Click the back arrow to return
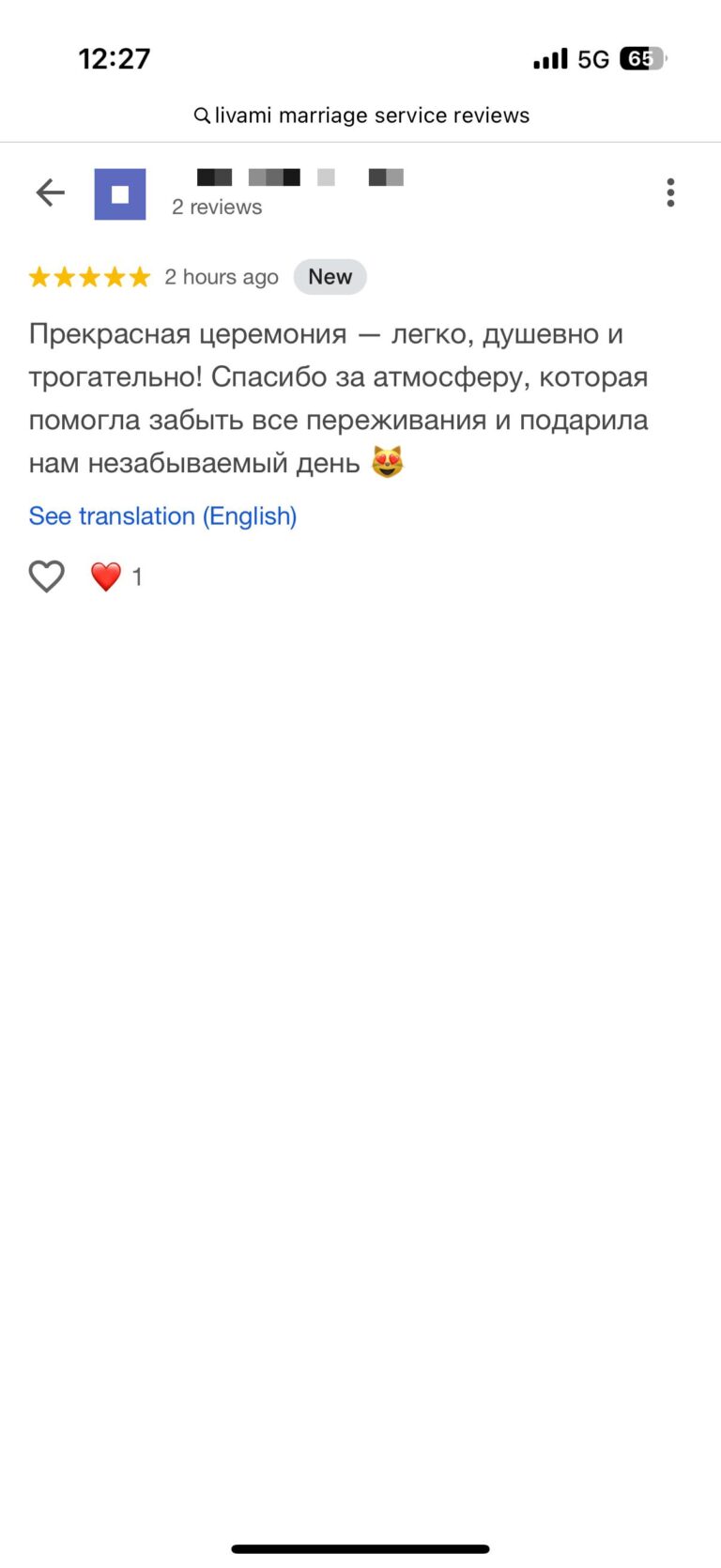 50,192
